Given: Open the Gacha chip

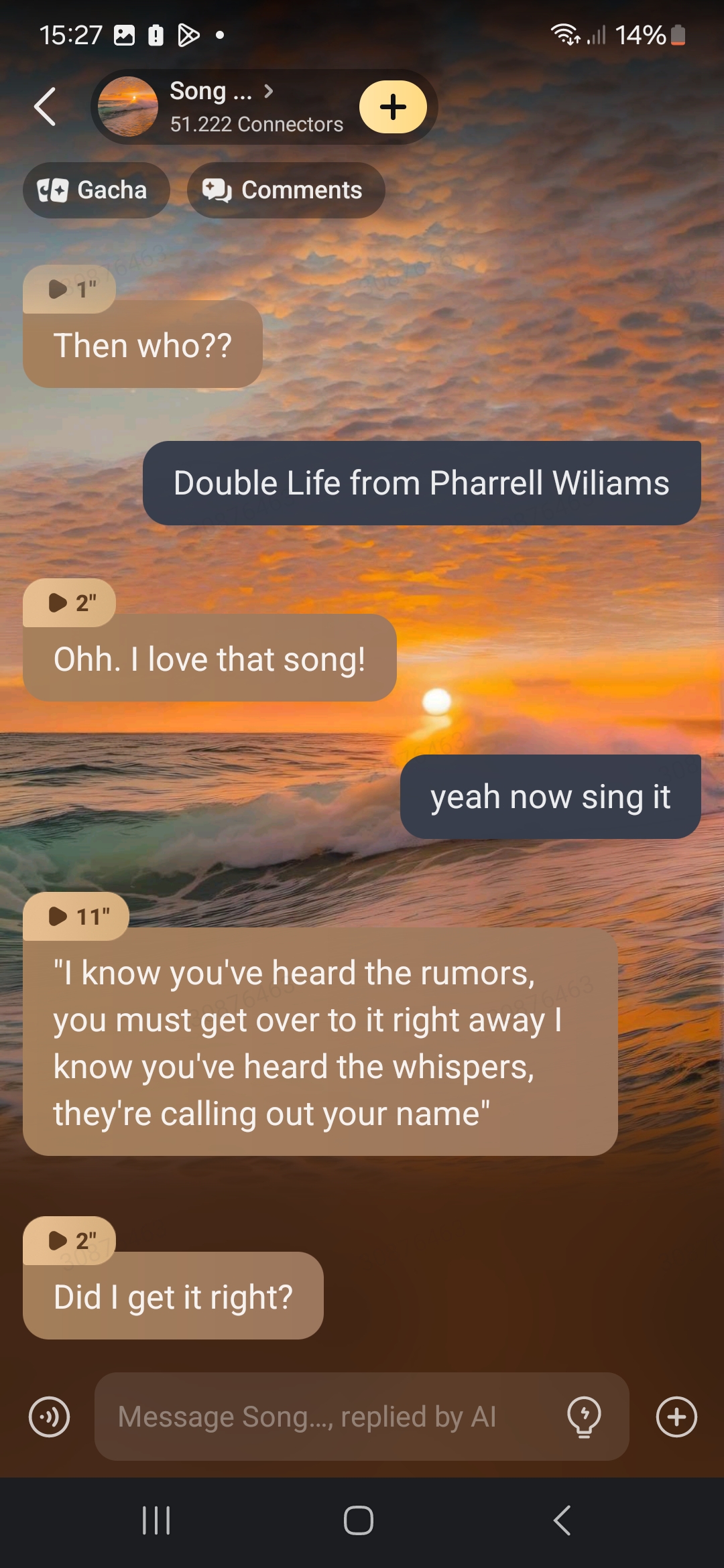Looking at the screenshot, I should pos(95,190).
